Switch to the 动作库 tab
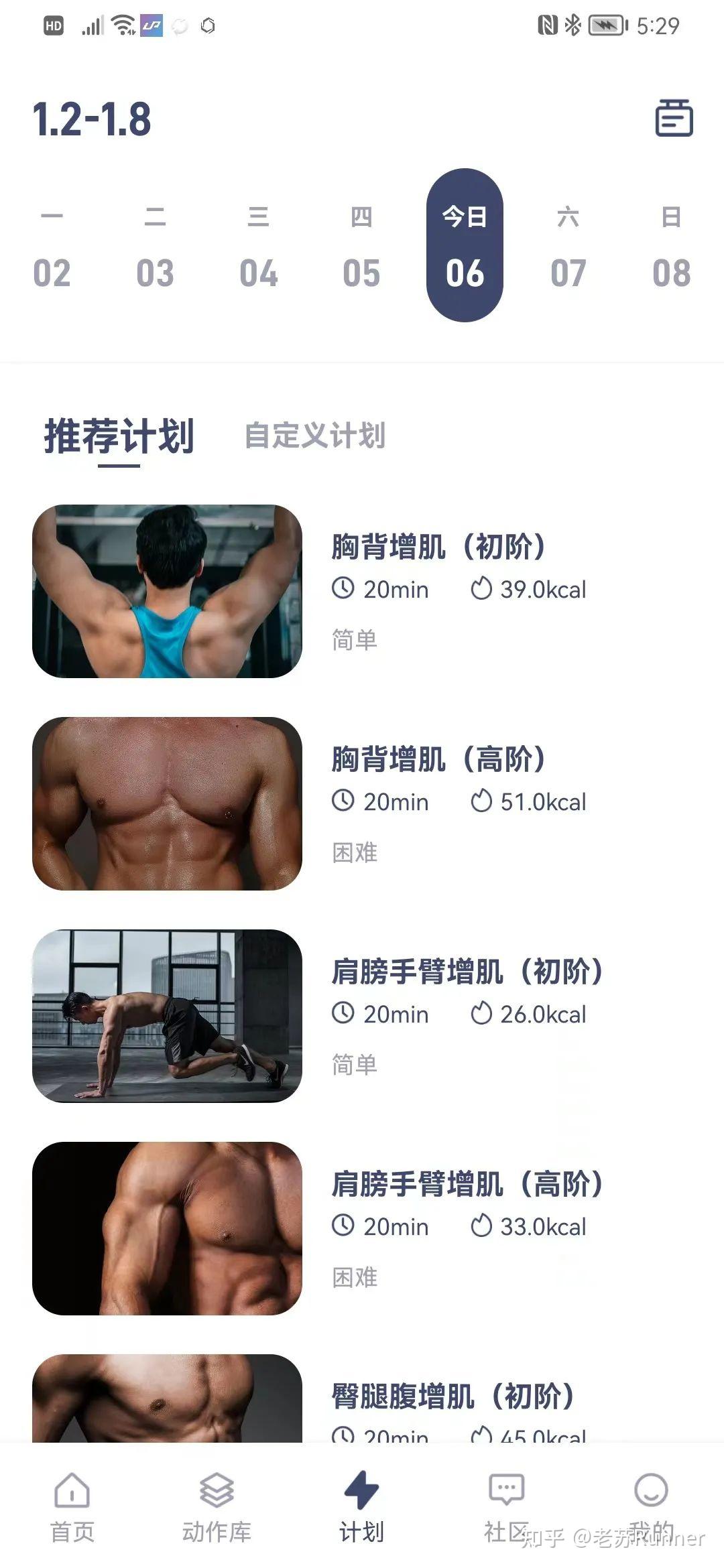 point(217,1505)
